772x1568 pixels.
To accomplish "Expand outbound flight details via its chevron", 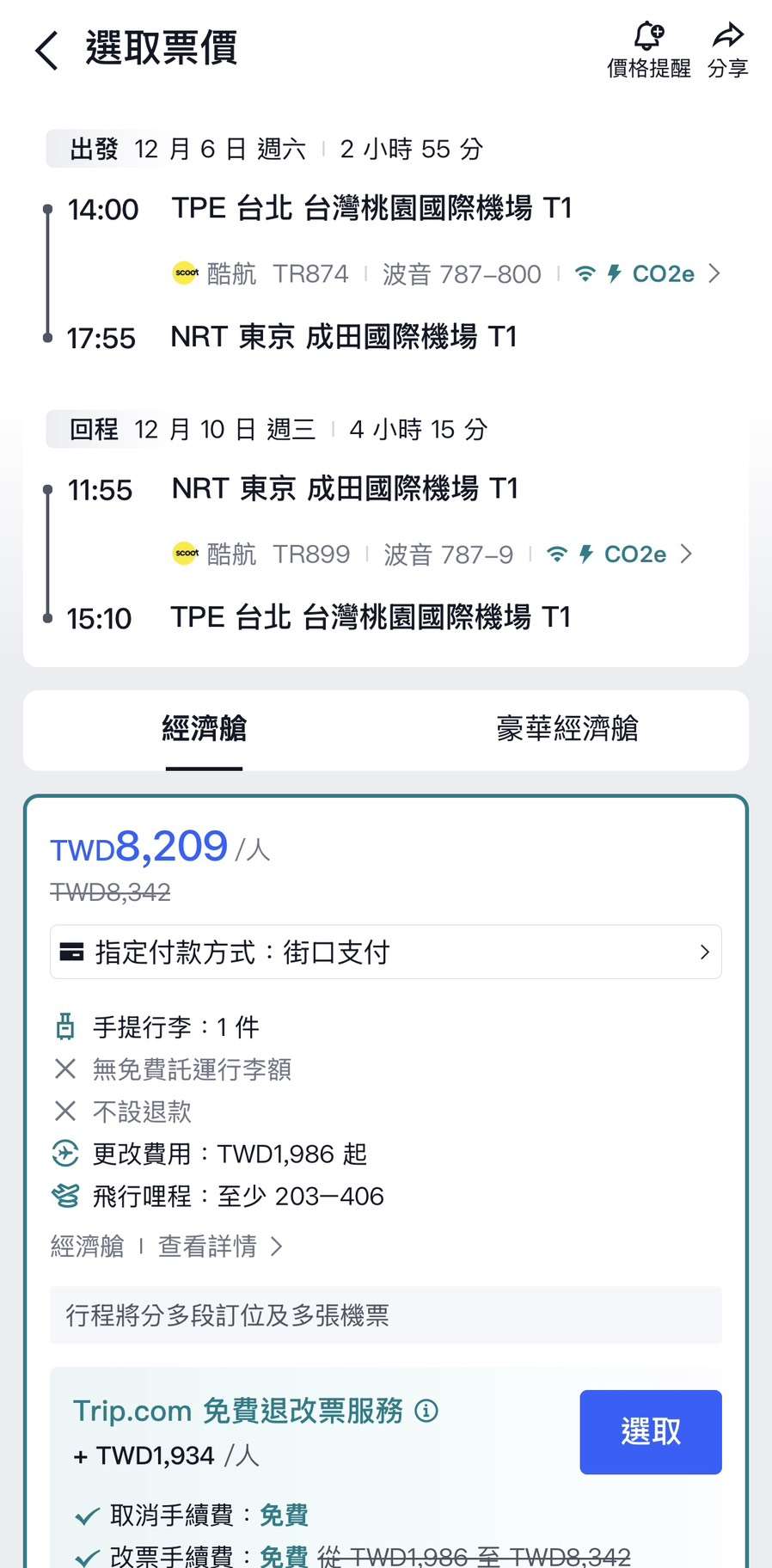I will pos(714,273).
